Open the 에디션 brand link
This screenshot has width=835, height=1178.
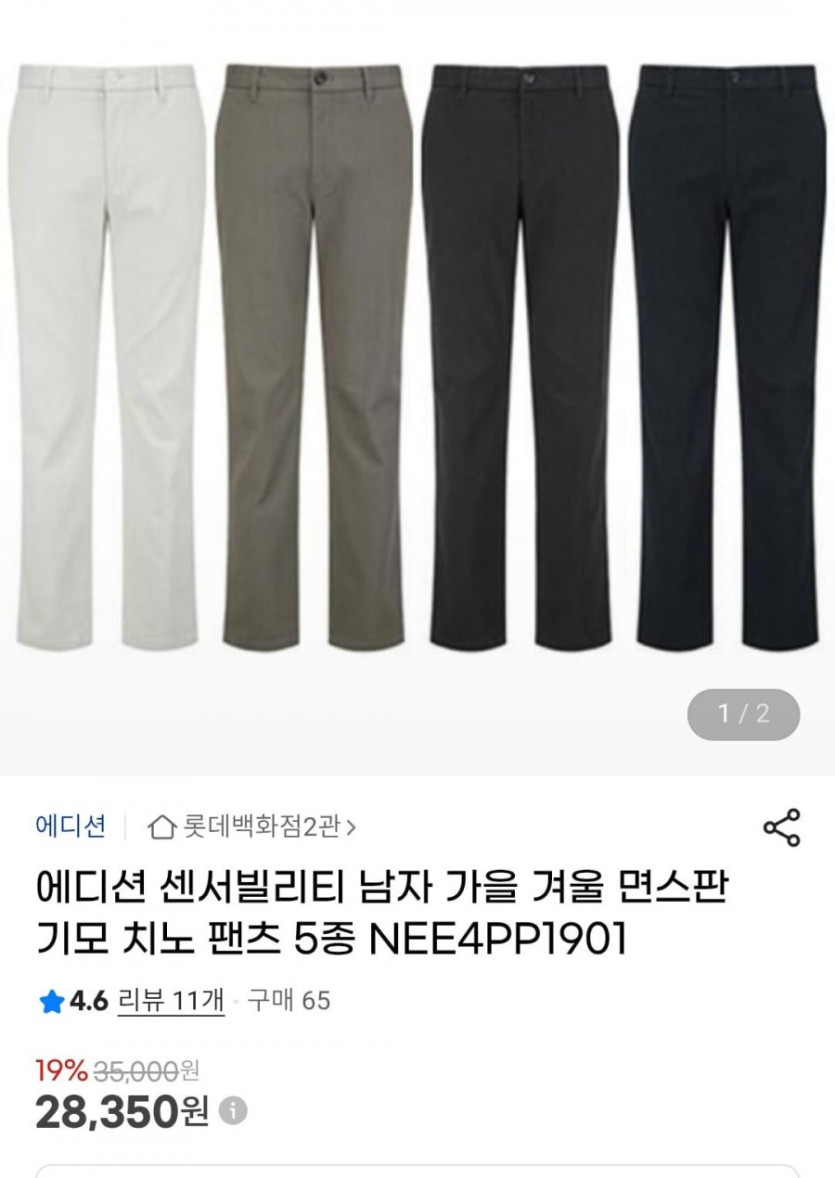(70, 827)
